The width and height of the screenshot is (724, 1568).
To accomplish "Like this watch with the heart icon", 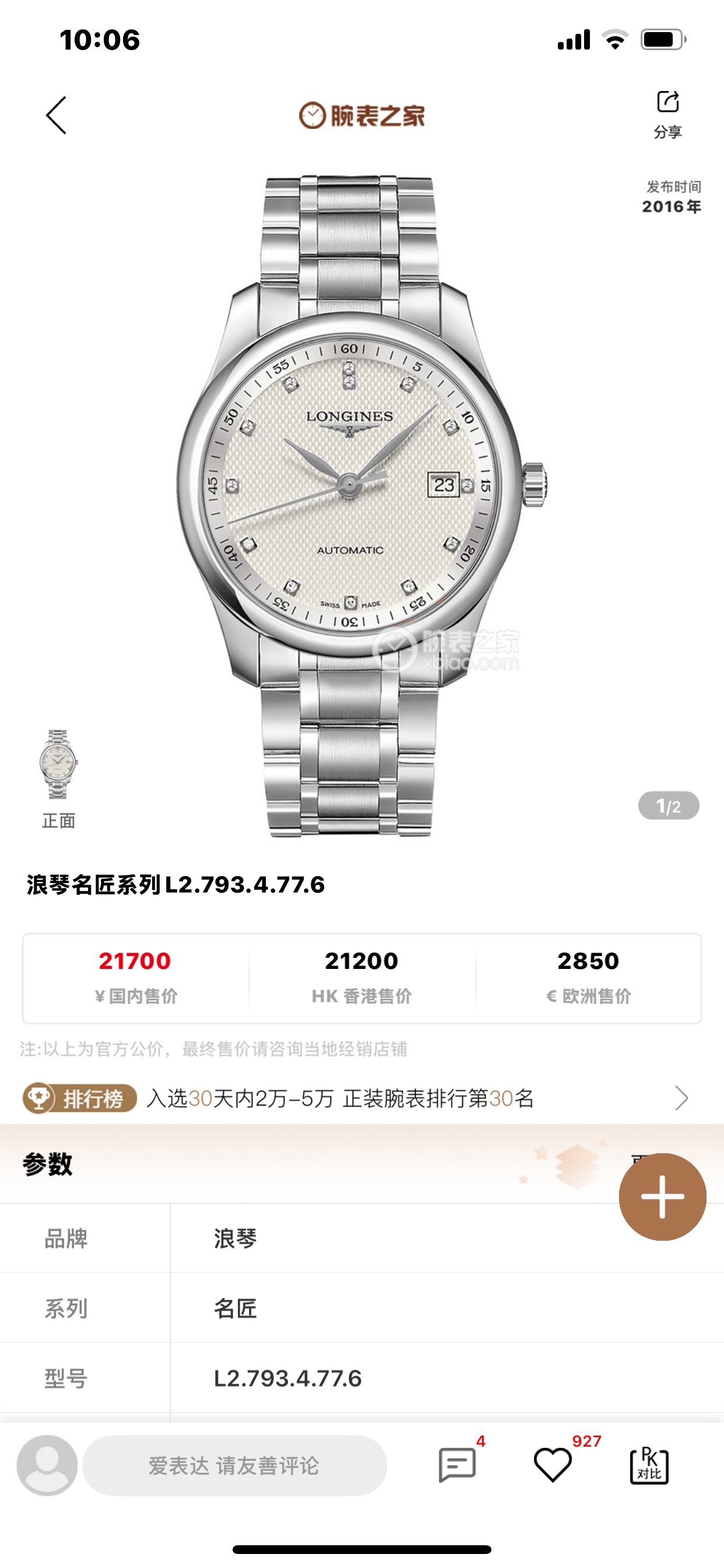I will (553, 1465).
